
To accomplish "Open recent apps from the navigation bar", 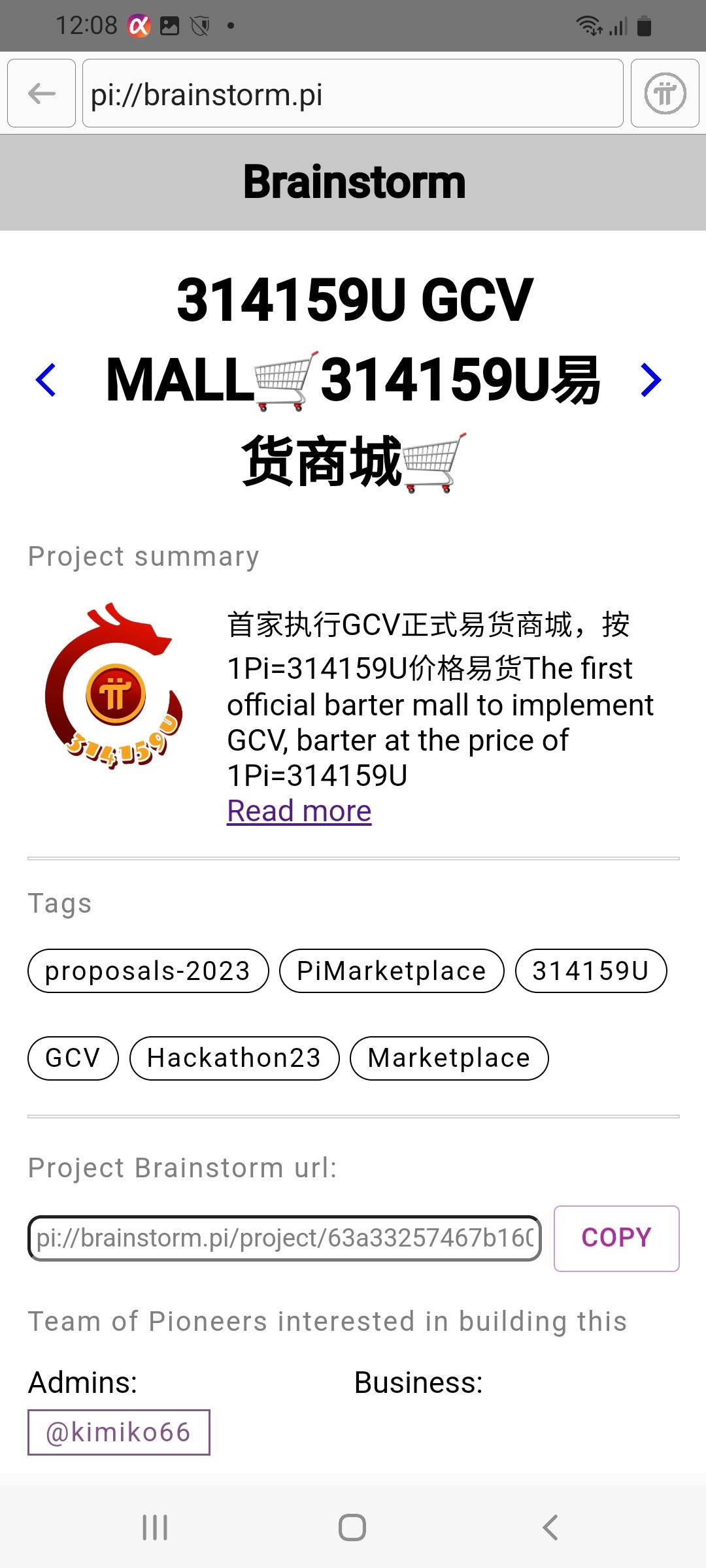I will coord(155,1527).
